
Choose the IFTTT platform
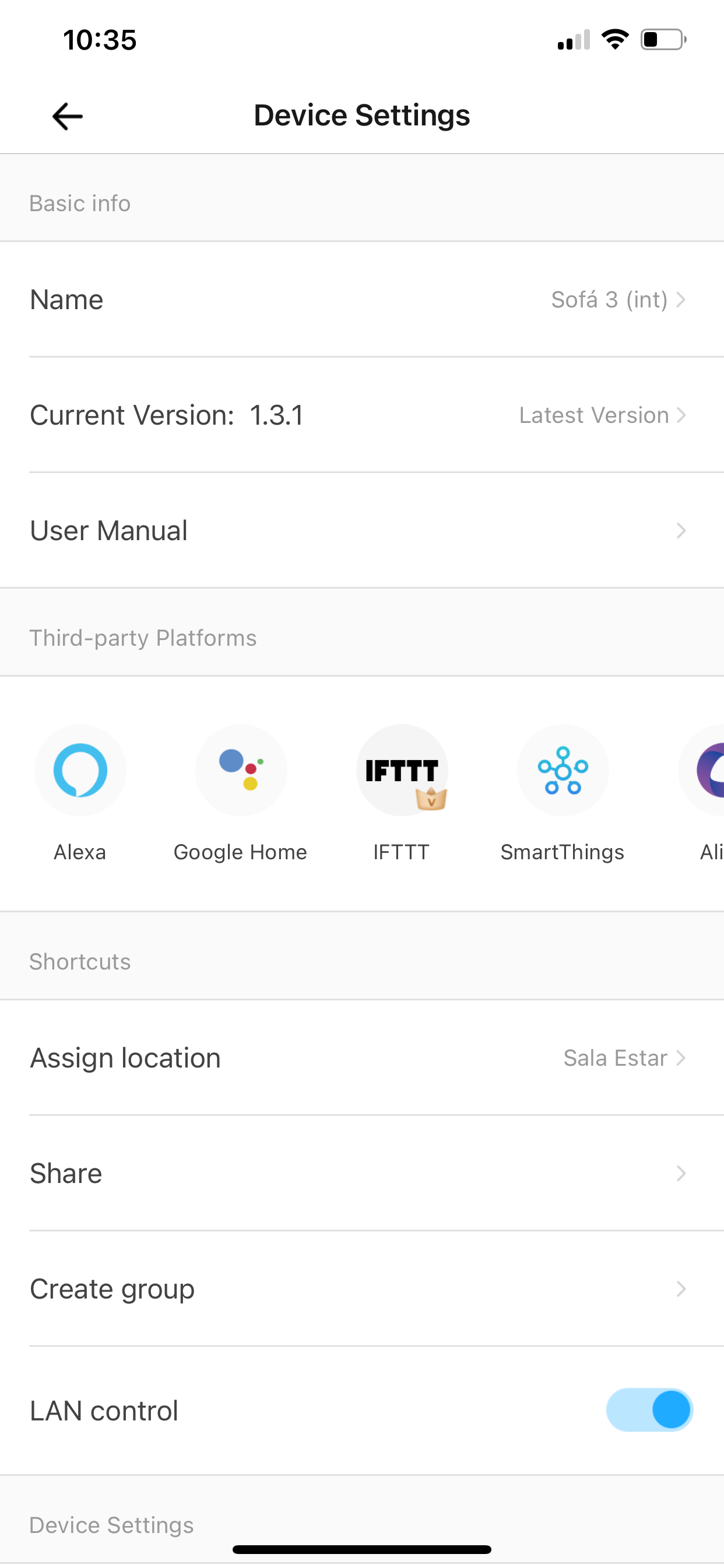tap(402, 771)
